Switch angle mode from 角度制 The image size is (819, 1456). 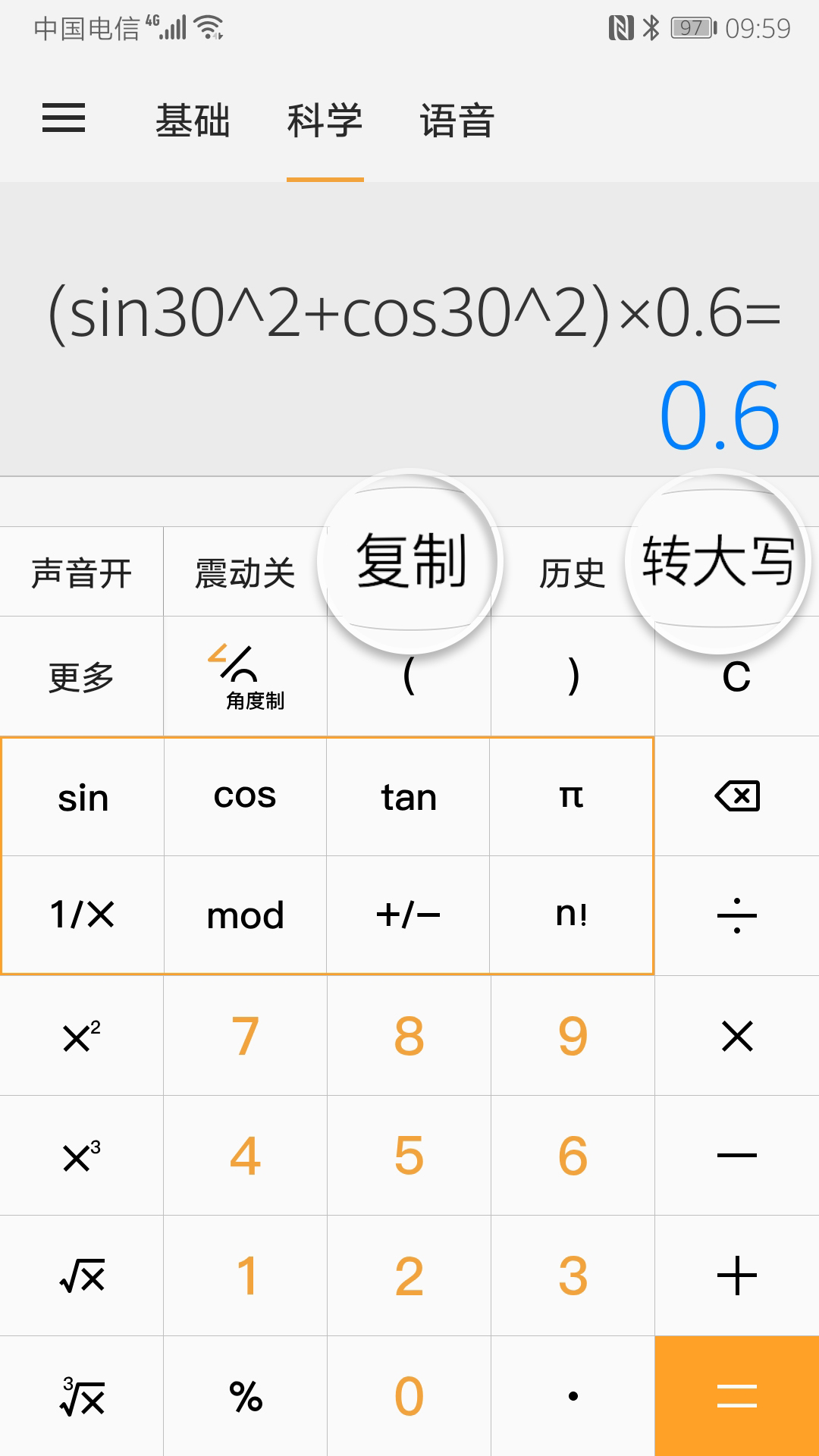(x=245, y=677)
